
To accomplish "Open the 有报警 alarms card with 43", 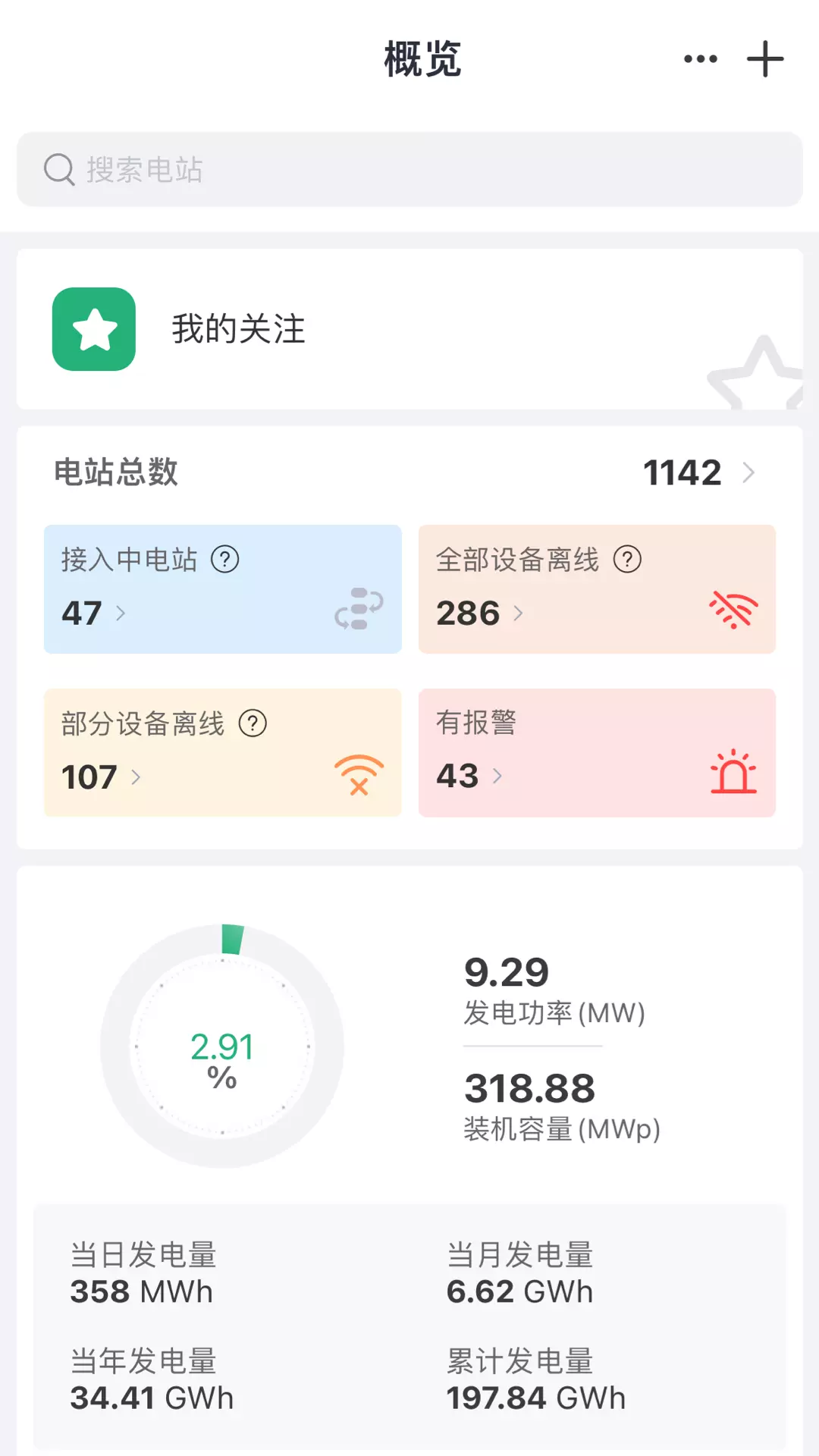I will click(x=597, y=753).
